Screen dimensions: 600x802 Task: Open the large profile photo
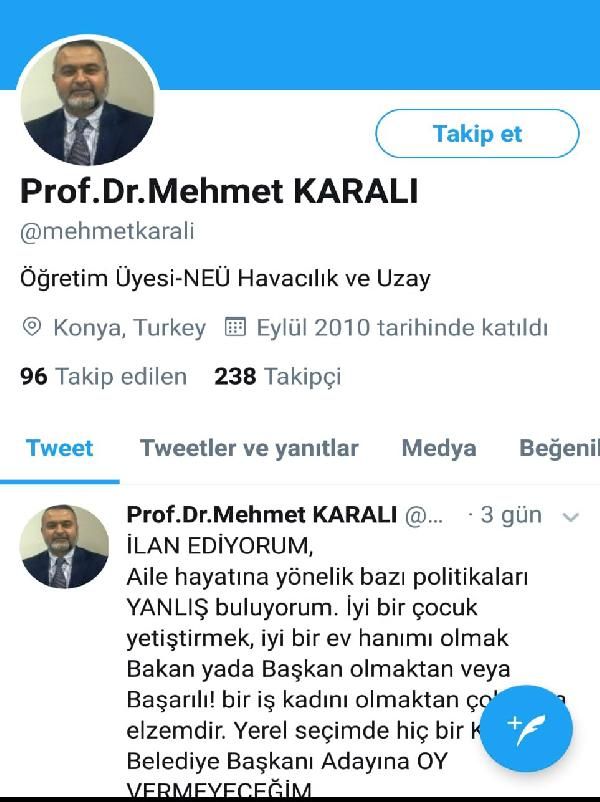89,105
